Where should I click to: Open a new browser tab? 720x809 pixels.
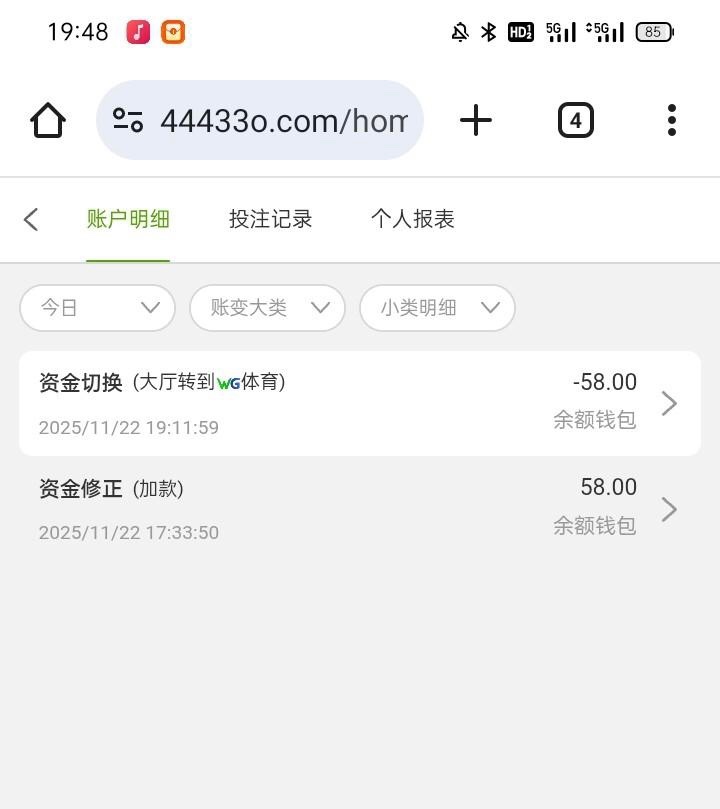[476, 121]
